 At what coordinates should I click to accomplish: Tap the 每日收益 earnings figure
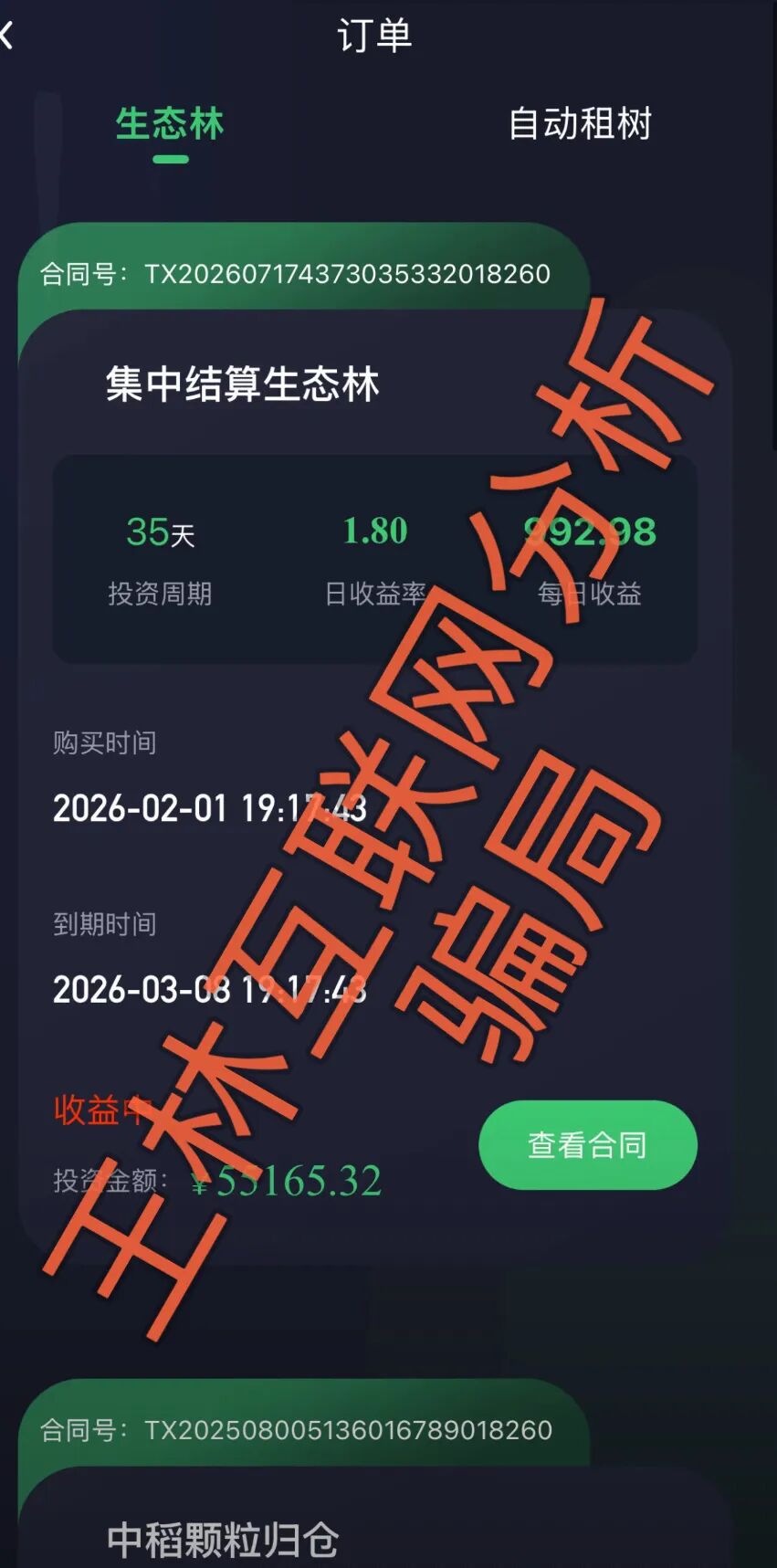(589, 532)
